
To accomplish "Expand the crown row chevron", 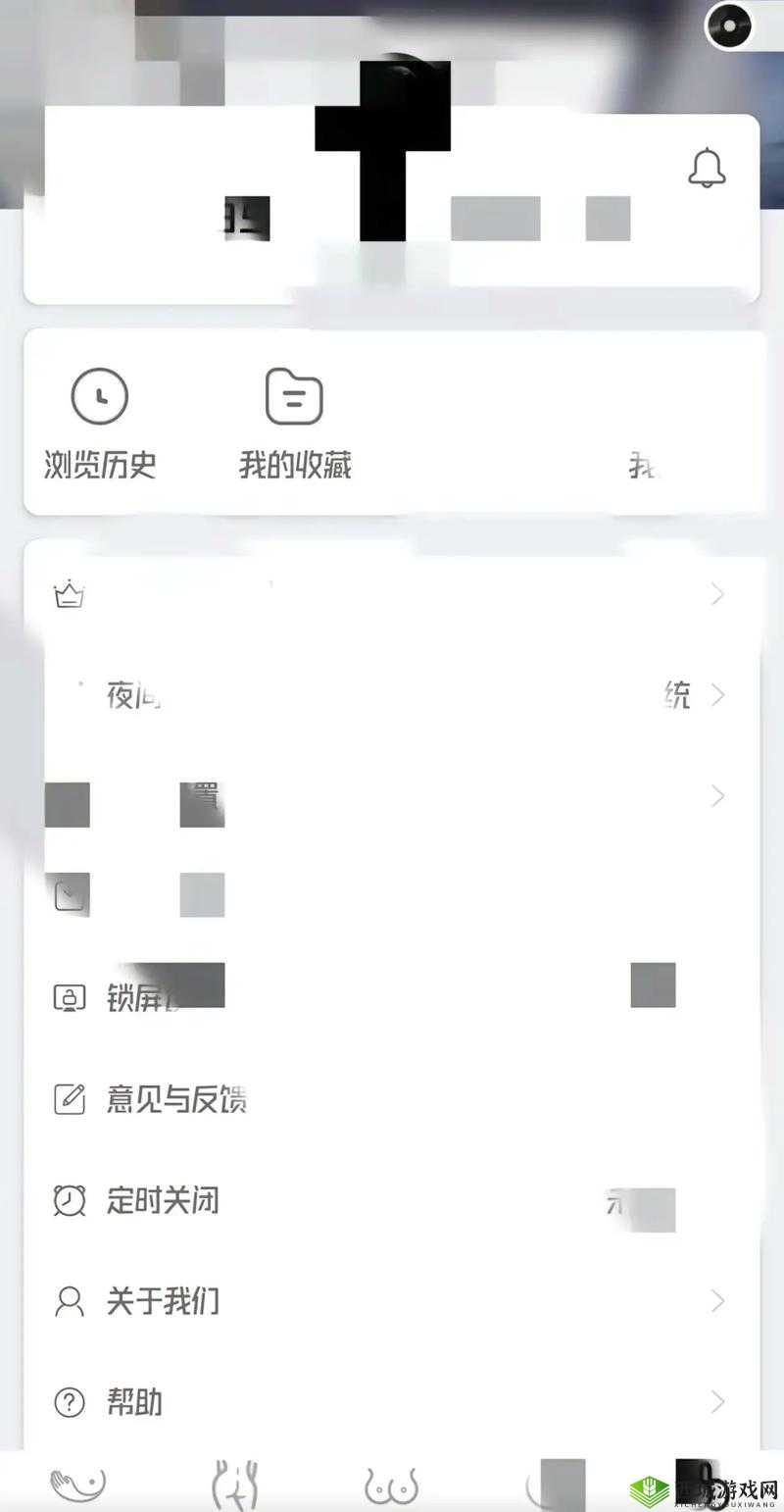I will 716,593.
